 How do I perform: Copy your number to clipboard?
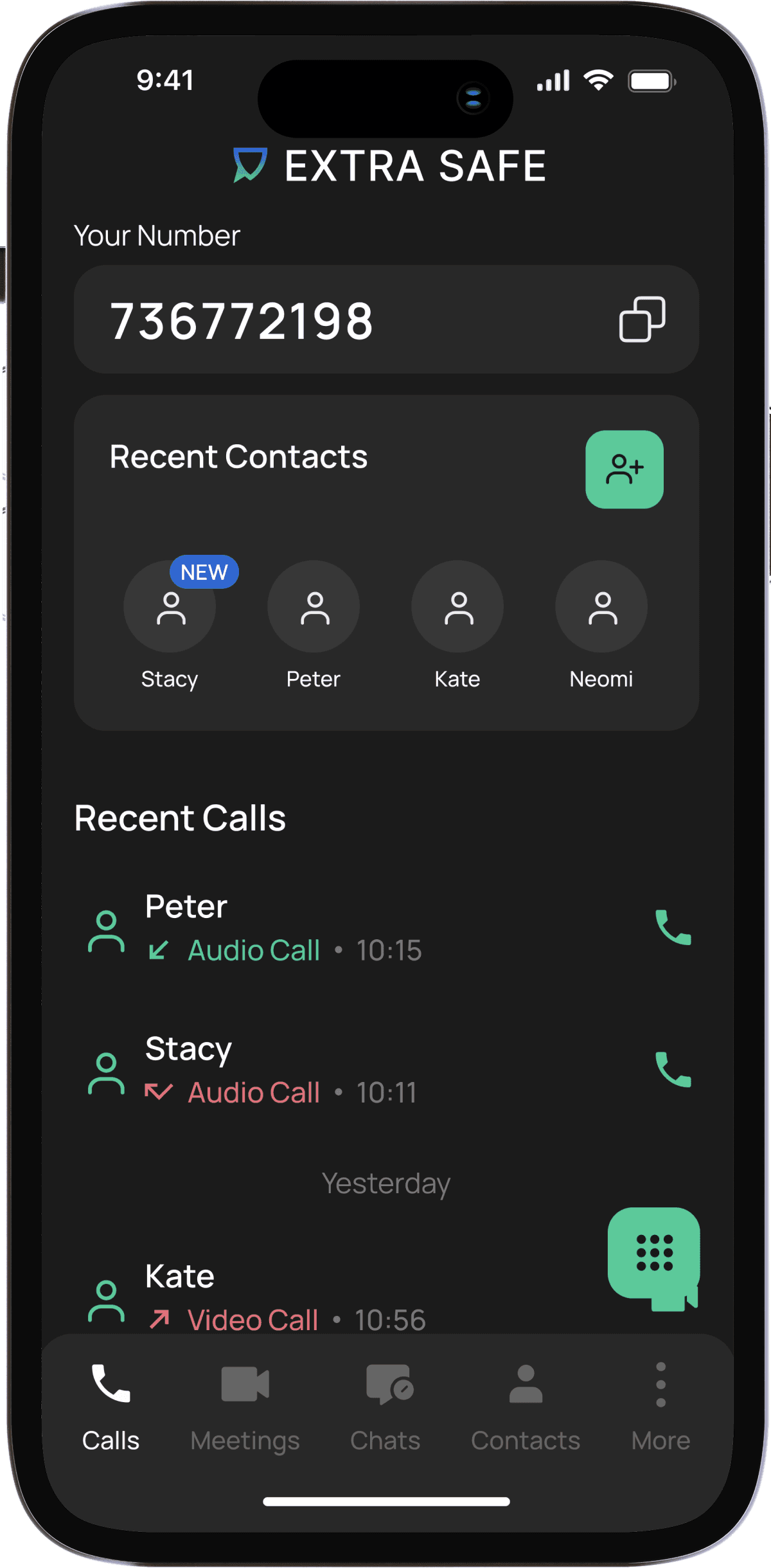click(641, 320)
